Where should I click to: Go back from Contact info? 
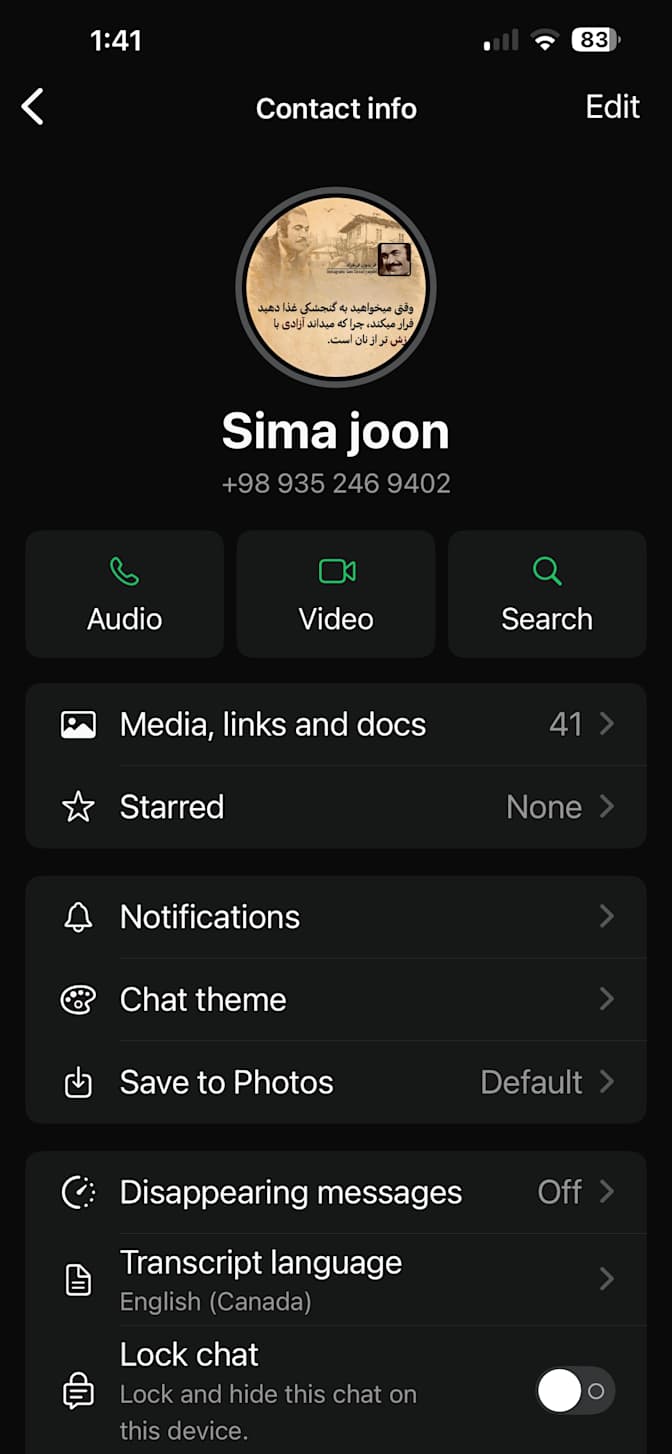pos(33,107)
